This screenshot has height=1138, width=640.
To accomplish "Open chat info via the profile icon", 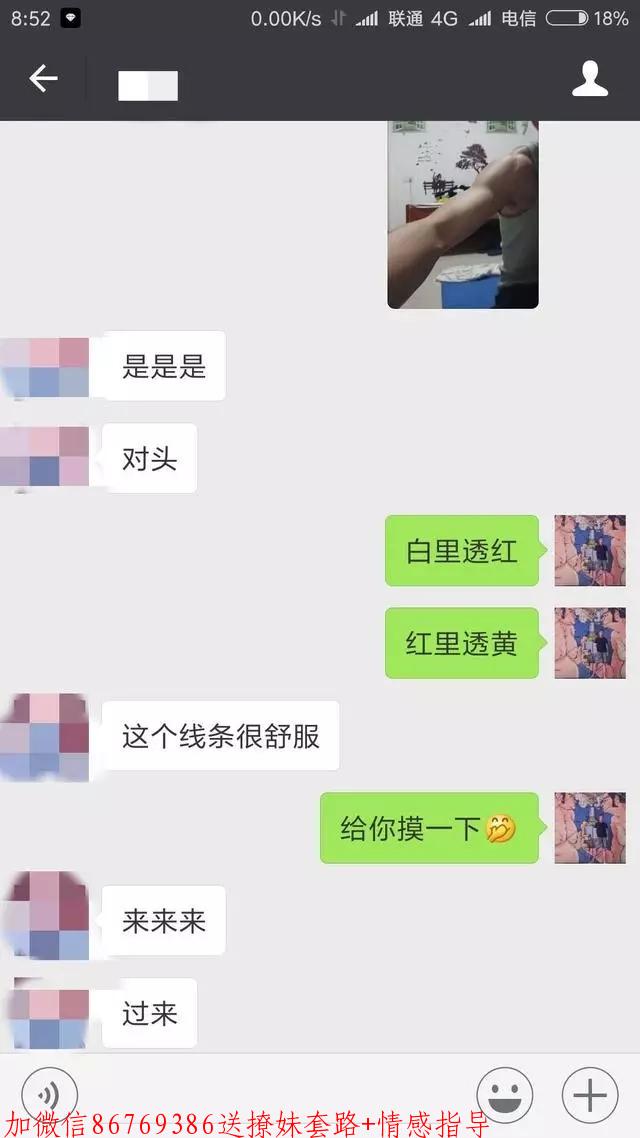I will [589, 79].
